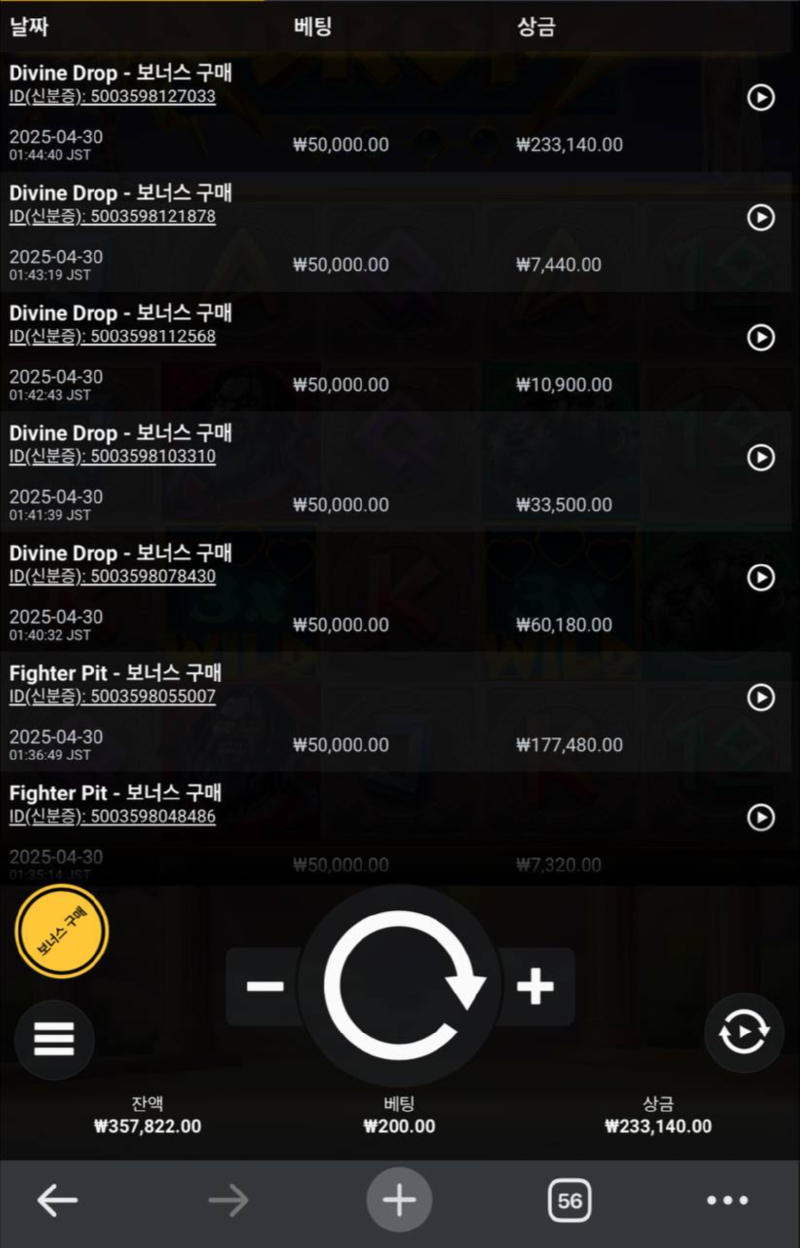800x1248 pixels.
Task: Spin the reels
Action: [400, 987]
